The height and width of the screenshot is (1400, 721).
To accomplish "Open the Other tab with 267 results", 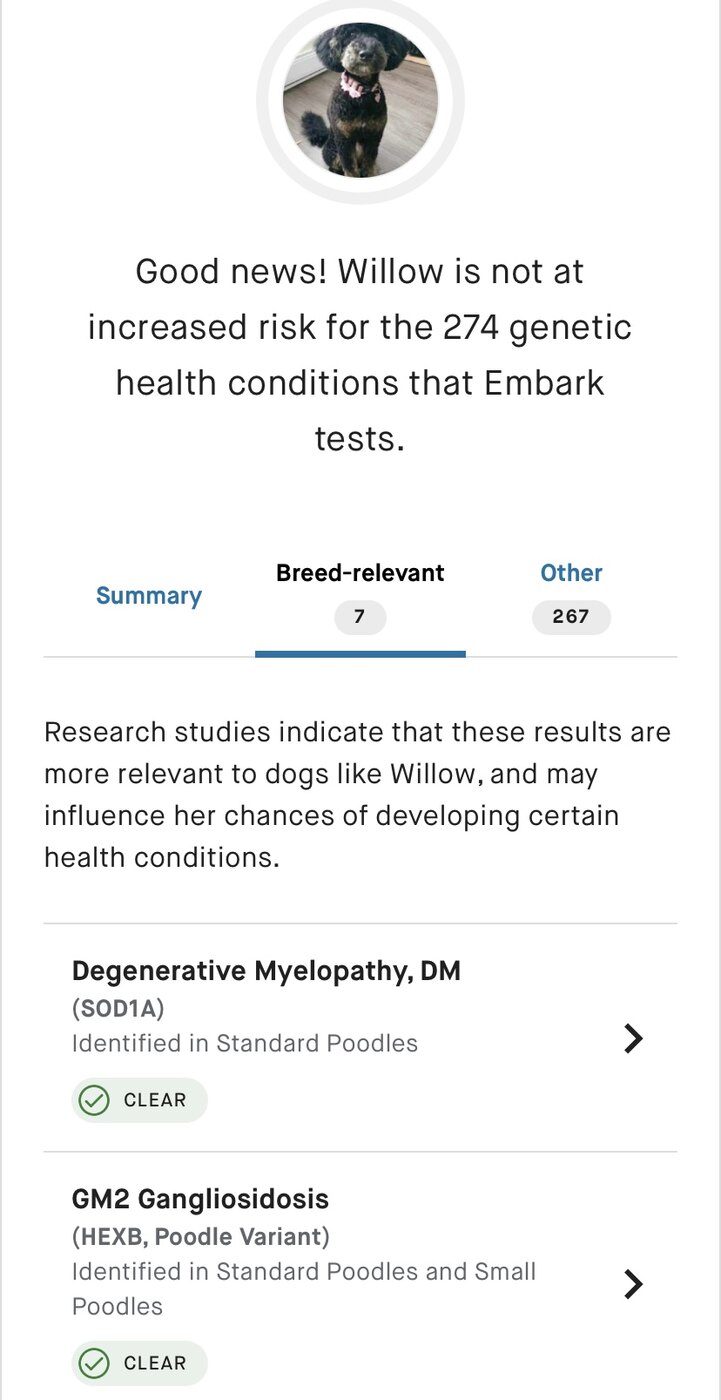I will pos(571,596).
